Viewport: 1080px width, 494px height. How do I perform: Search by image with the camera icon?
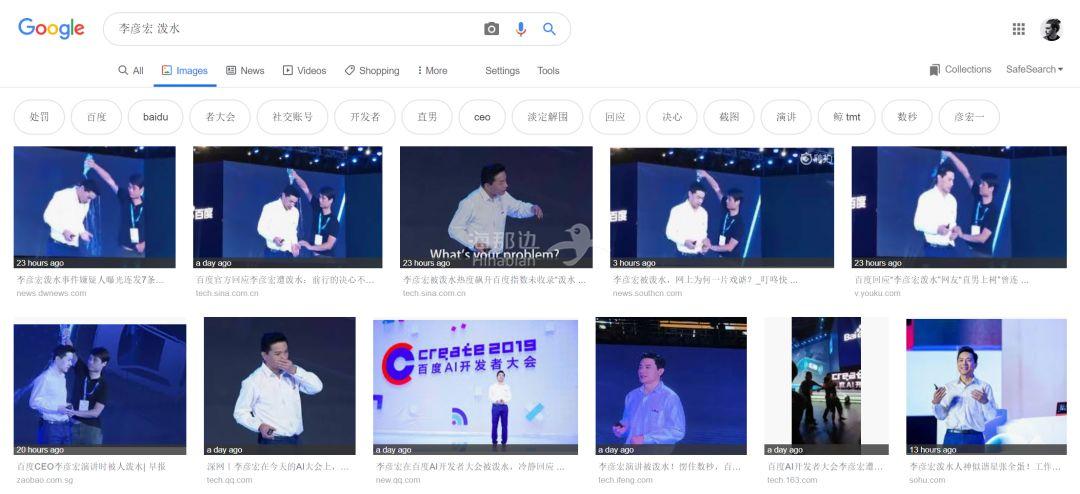click(491, 29)
